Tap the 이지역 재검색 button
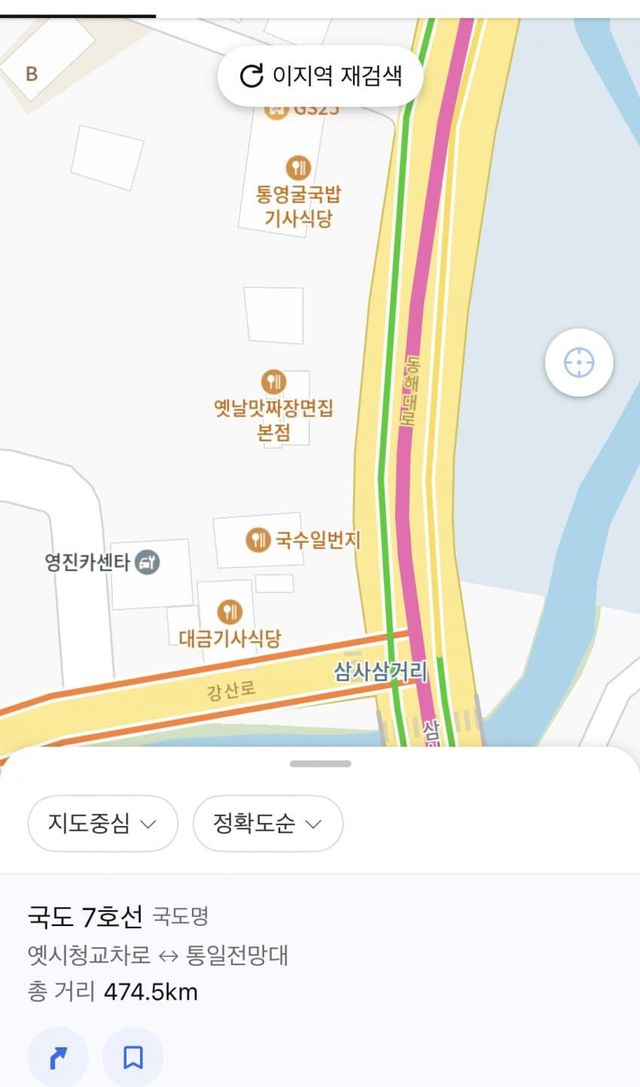Screen dimensions: 640x1087 click(321, 76)
